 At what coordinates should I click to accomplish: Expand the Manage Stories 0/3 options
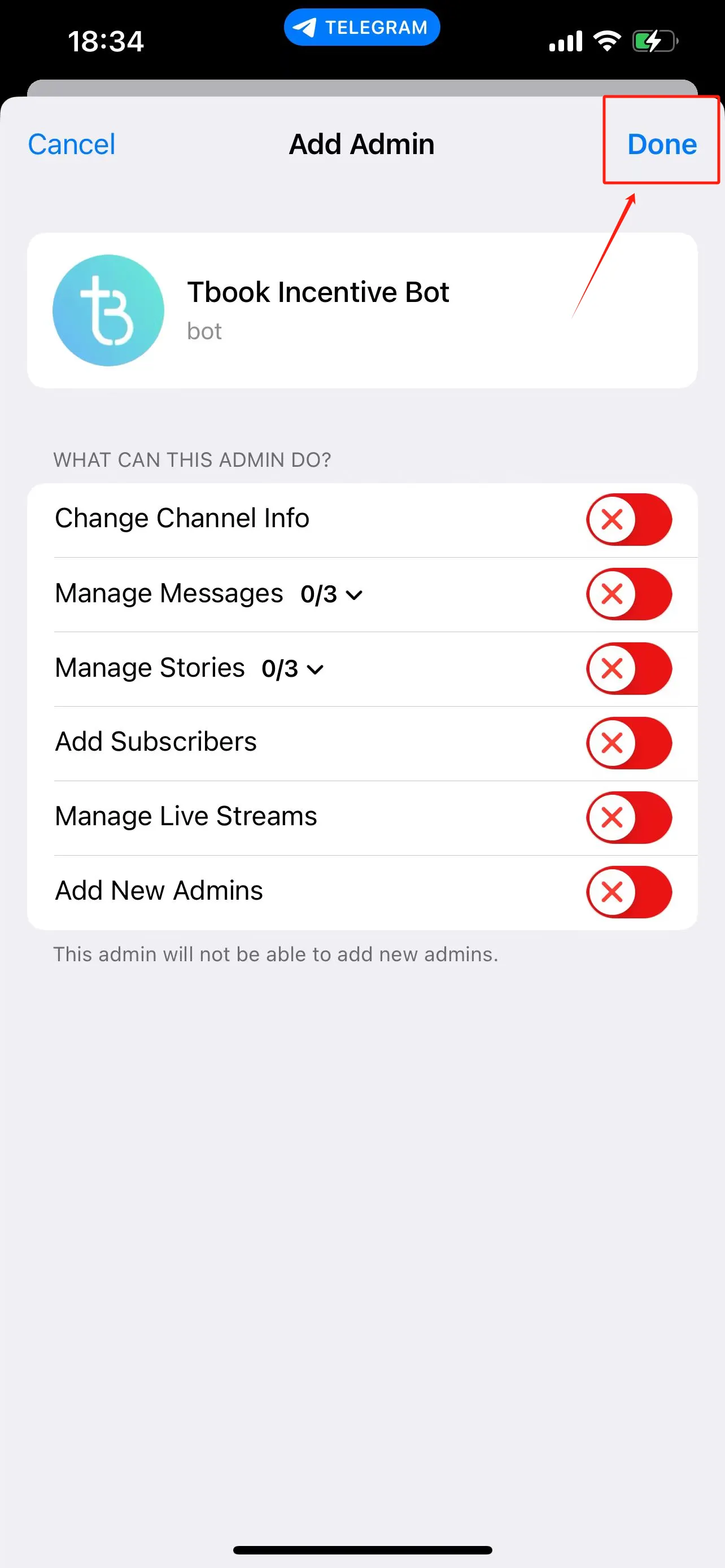pos(293,669)
